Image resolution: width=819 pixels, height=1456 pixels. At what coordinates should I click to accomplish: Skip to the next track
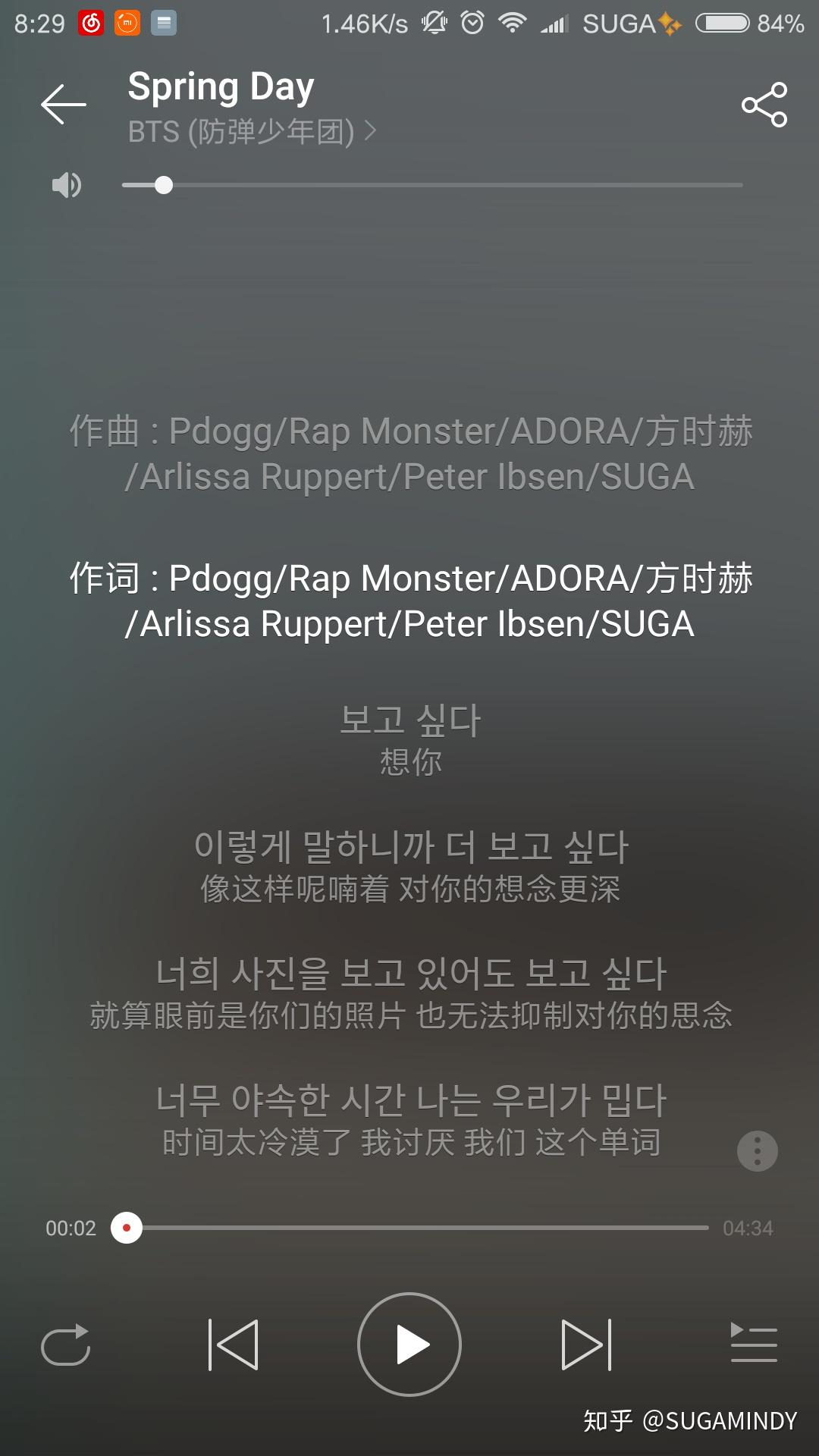coord(585,1345)
